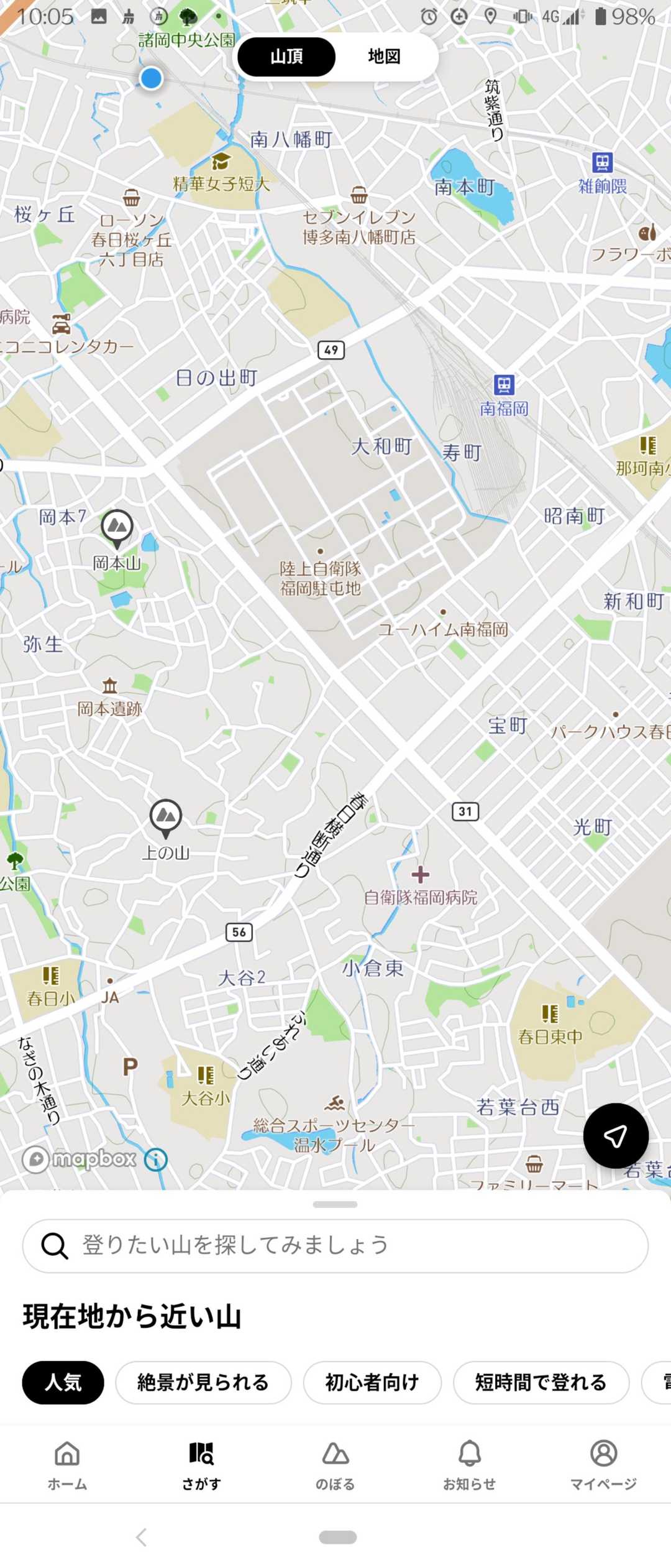Screen dimensions: 671x1568
Task: Apply the 短時間で登れる filter
Action: point(541,1382)
